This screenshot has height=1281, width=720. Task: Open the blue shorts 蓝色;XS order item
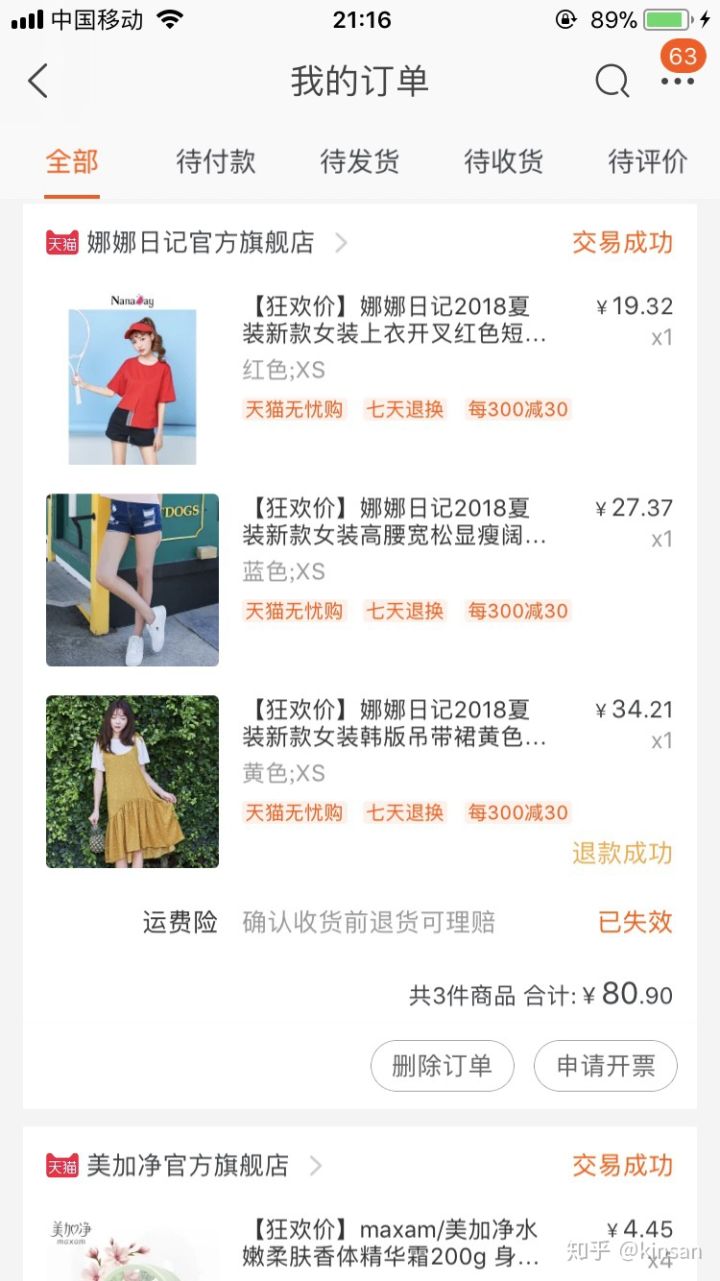click(394, 522)
